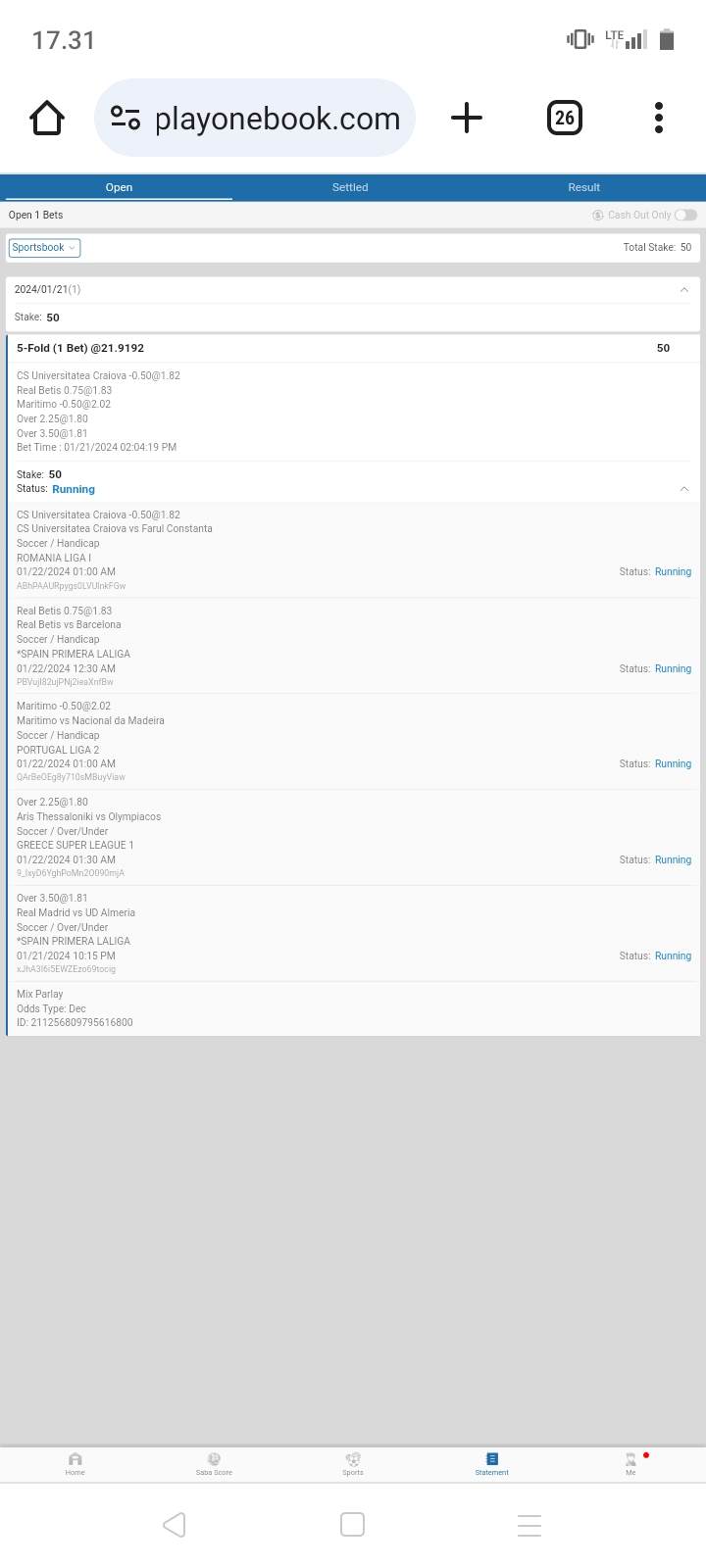Select the Open bets tab
The image size is (706, 1568).
tap(119, 187)
